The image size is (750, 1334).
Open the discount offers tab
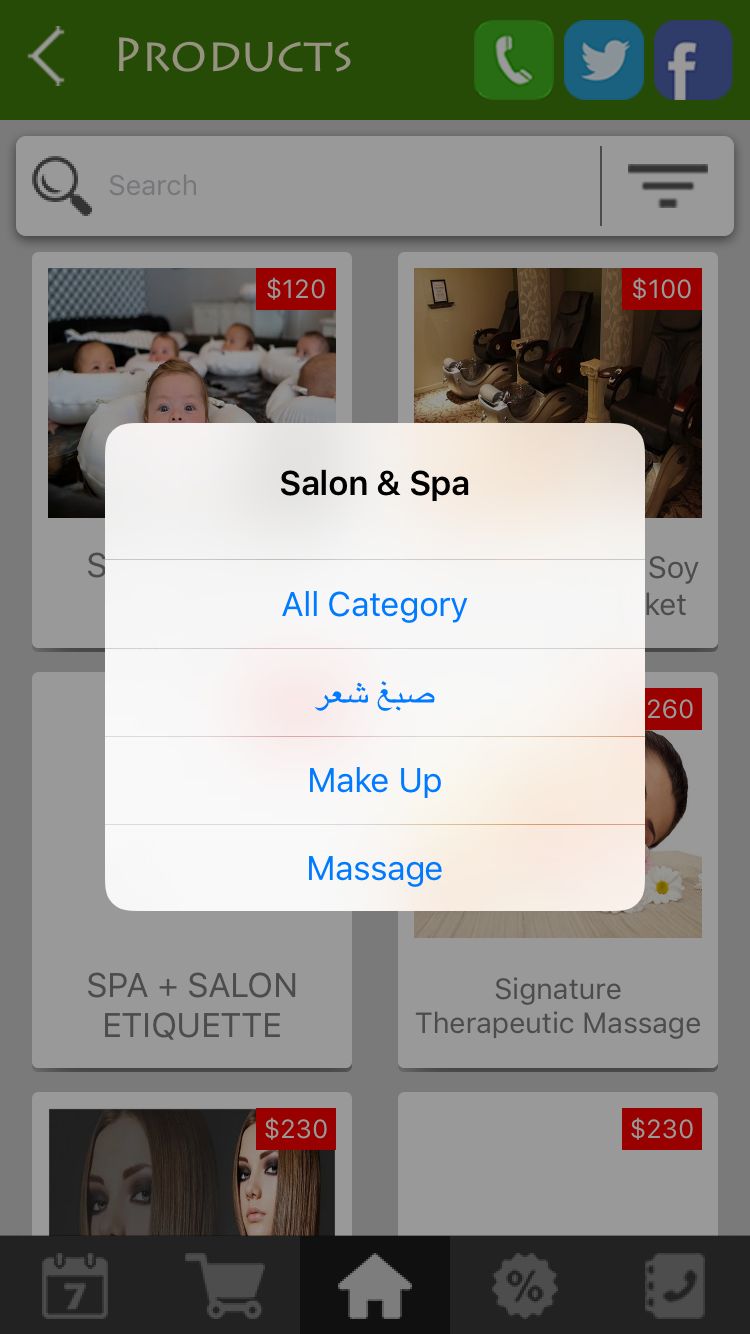click(525, 1285)
